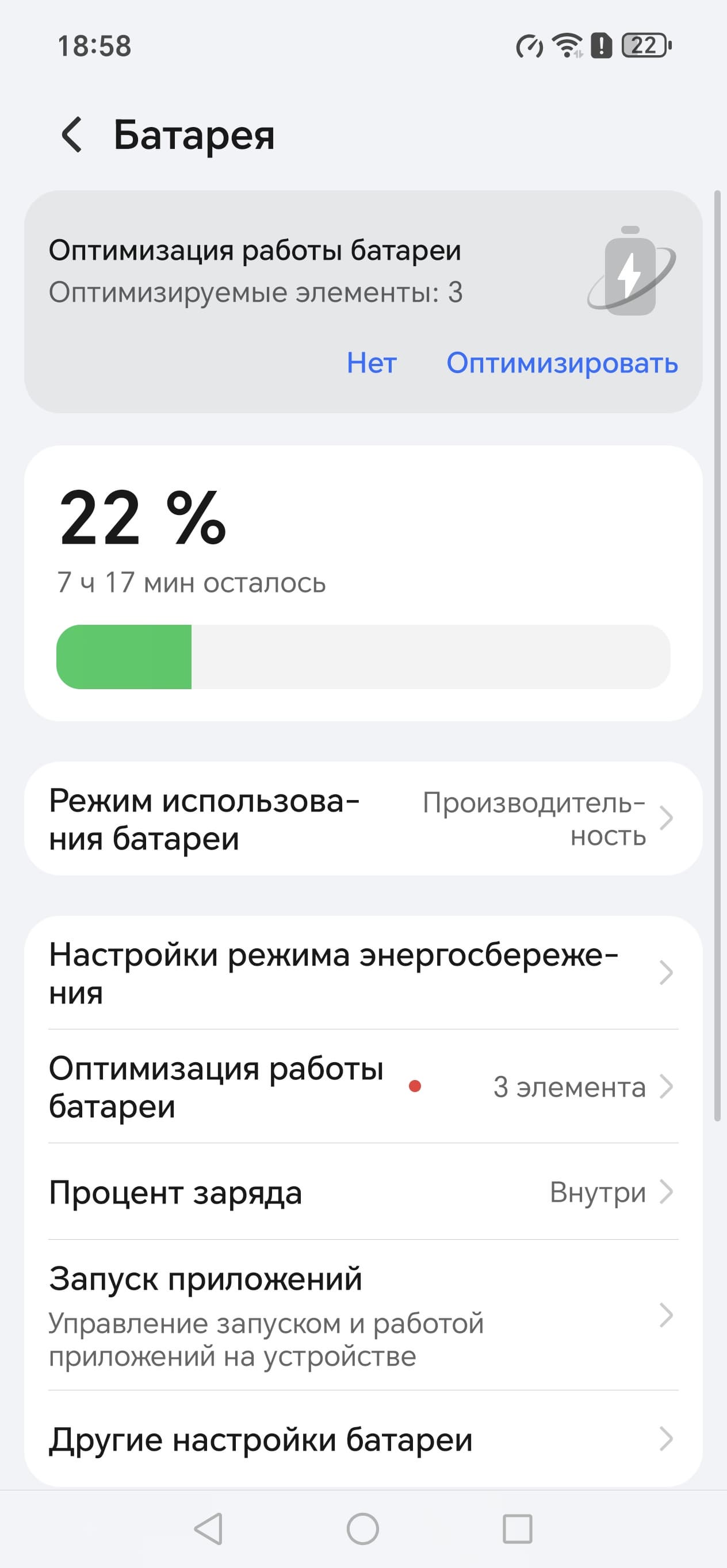Image resolution: width=727 pixels, height=1568 pixels.
Task: Decline optimization by tapping Нет
Action: tap(372, 363)
